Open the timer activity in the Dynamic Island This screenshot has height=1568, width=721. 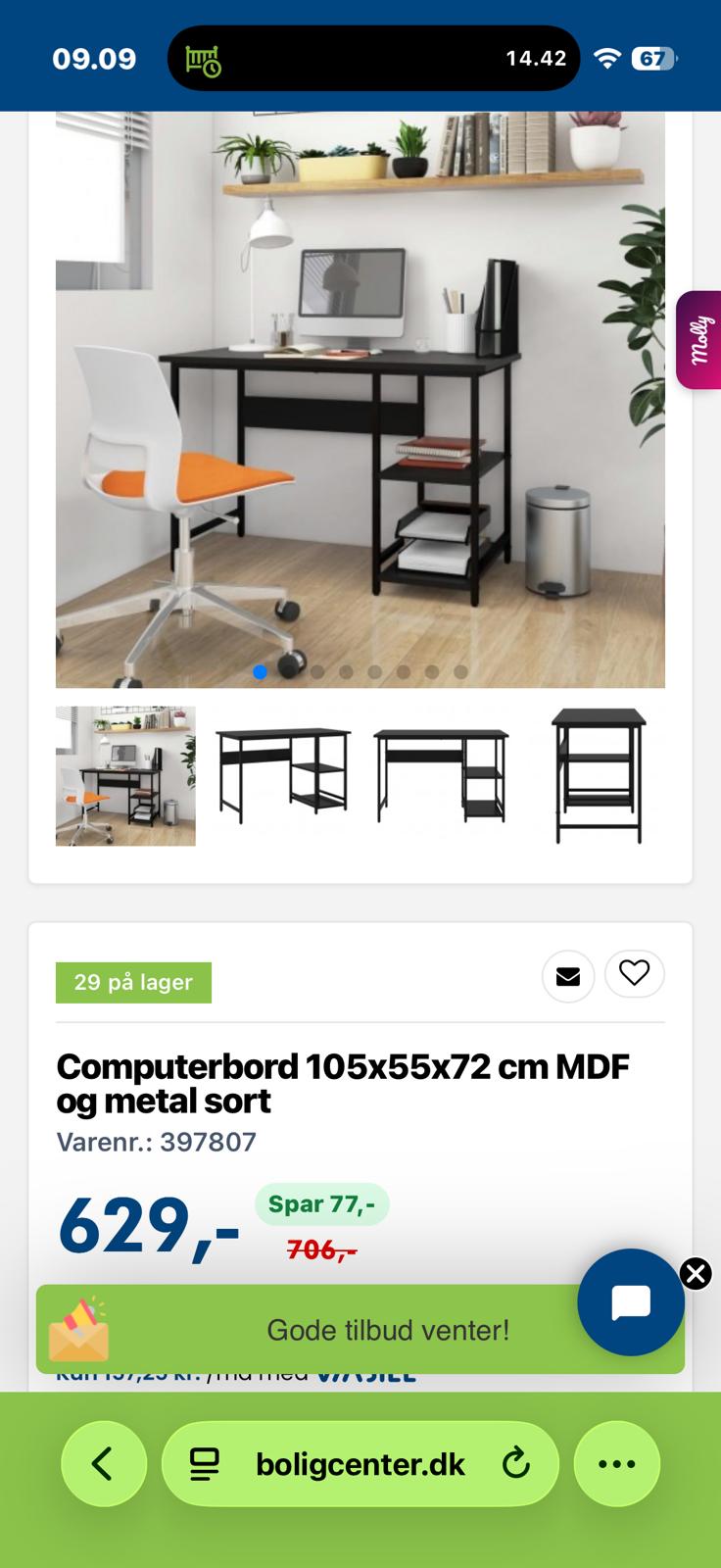coord(203,57)
